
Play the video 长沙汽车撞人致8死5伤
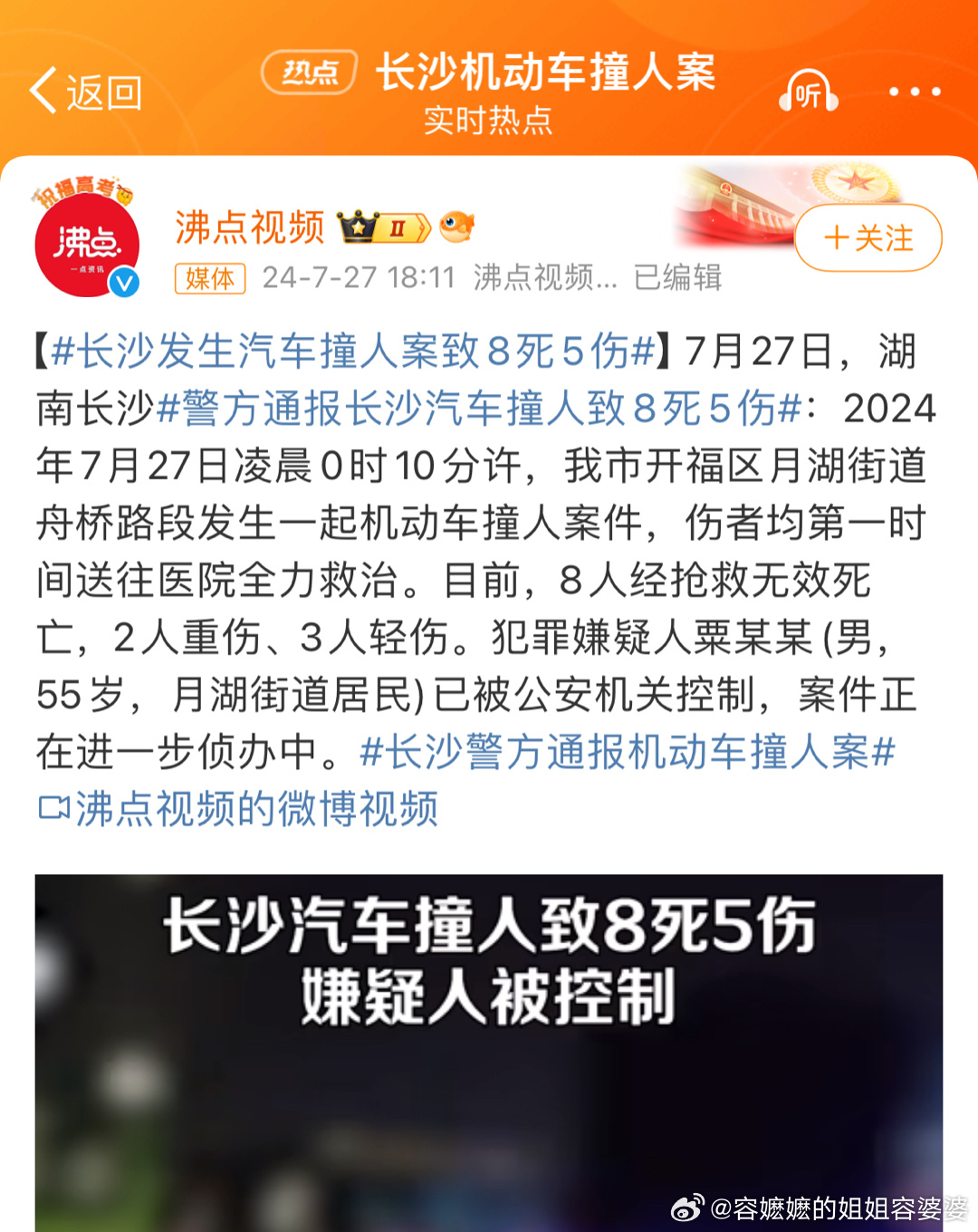pos(489,1051)
